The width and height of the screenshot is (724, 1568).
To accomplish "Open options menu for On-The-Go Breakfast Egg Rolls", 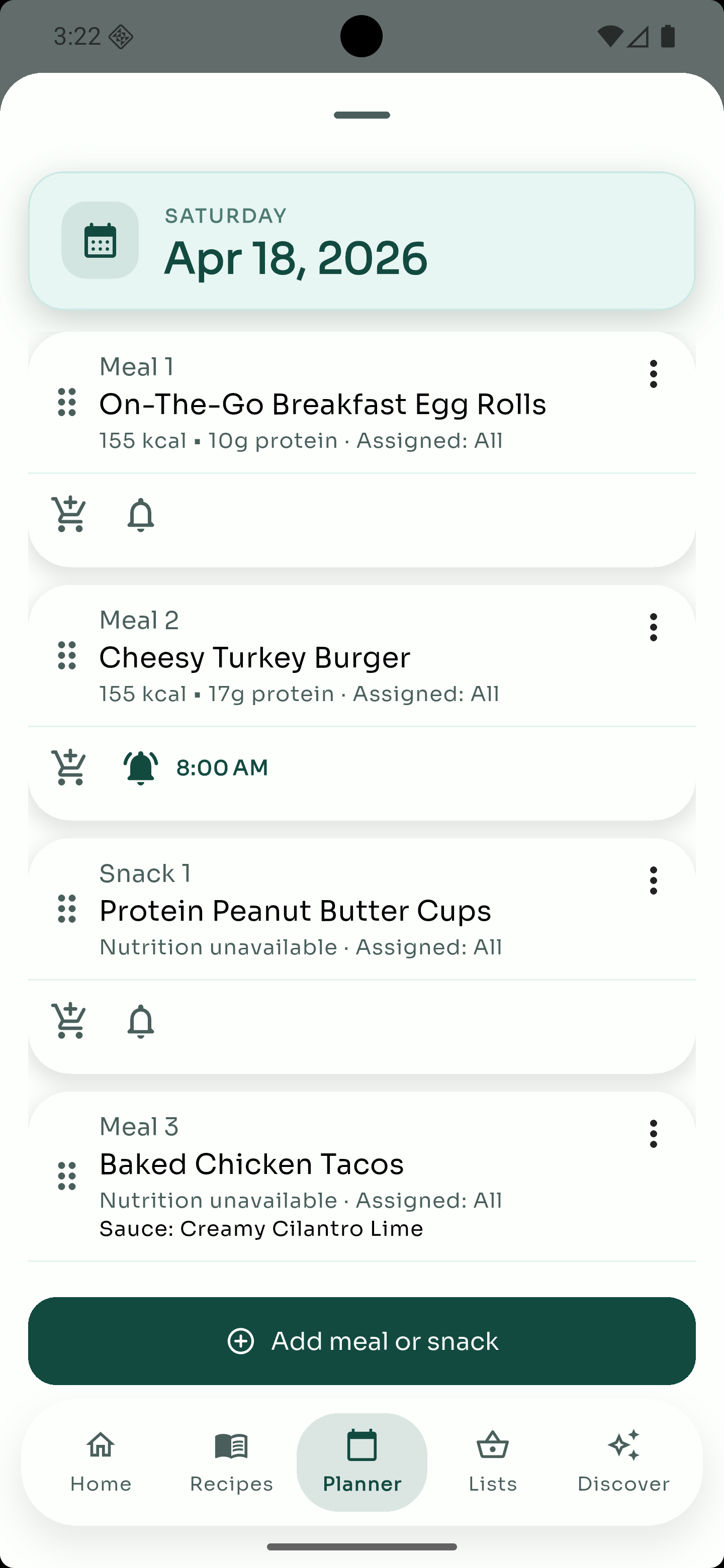I will point(653,374).
